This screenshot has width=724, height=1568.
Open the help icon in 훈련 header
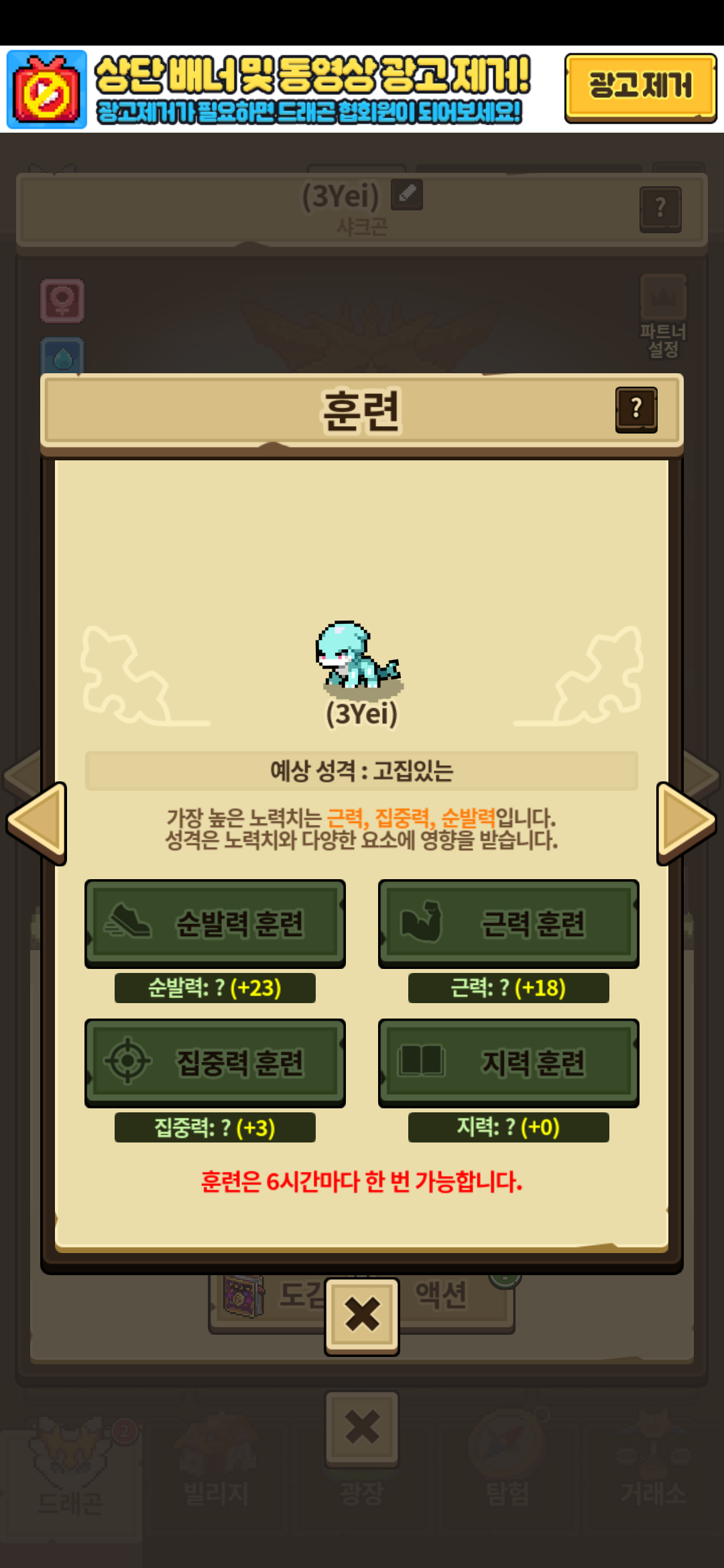pos(636,409)
